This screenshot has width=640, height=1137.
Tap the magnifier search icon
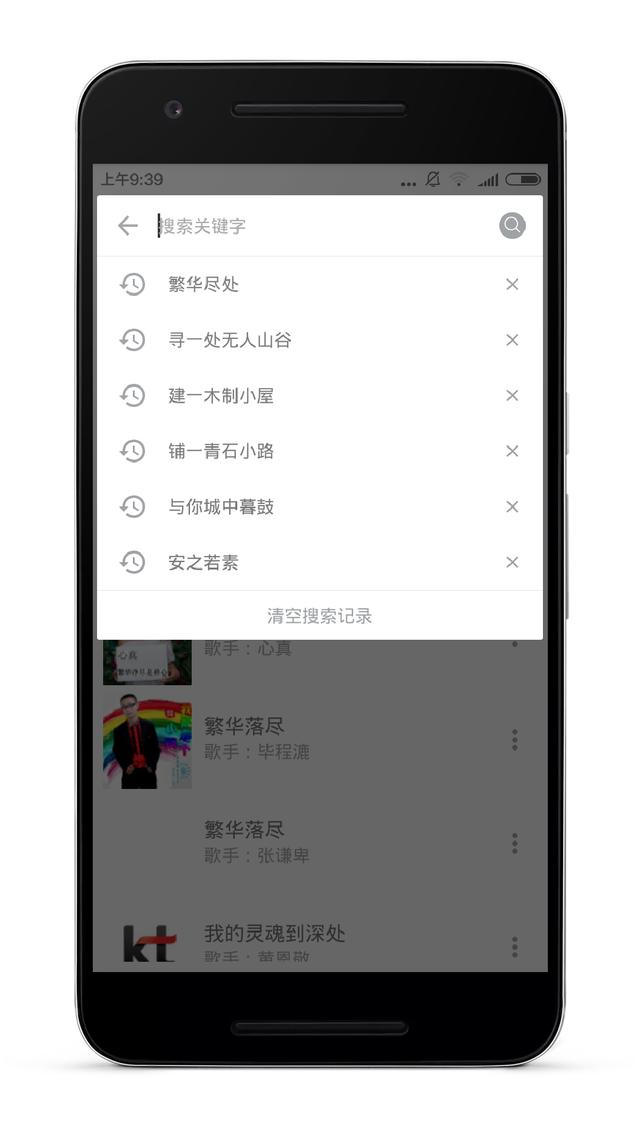tap(512, 226)
